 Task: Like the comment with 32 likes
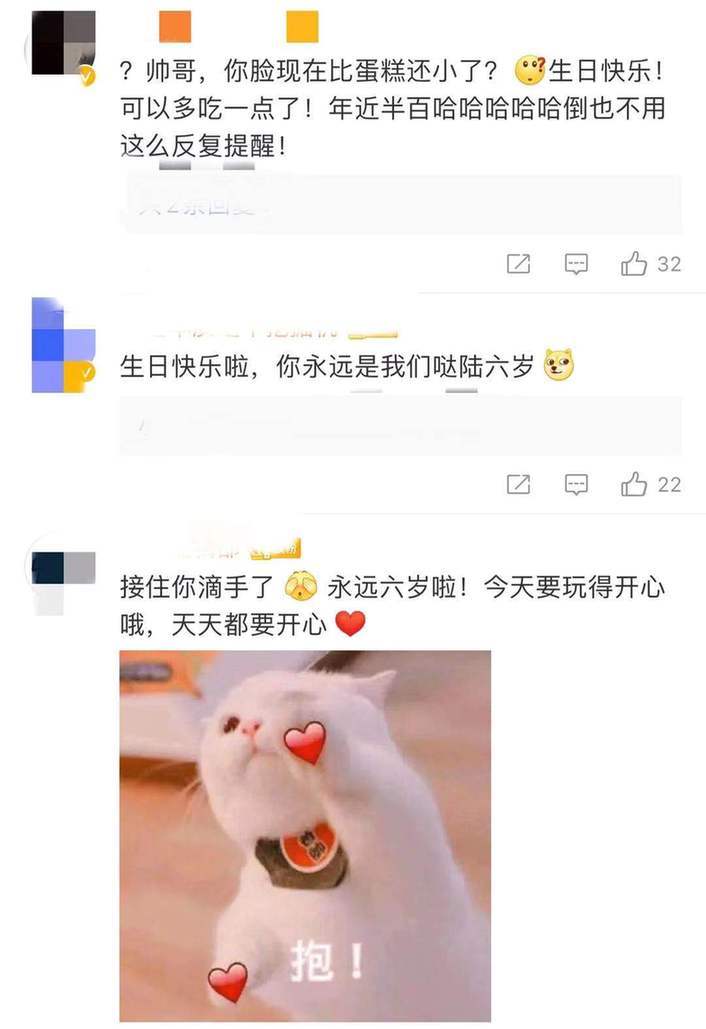point(634,264)
